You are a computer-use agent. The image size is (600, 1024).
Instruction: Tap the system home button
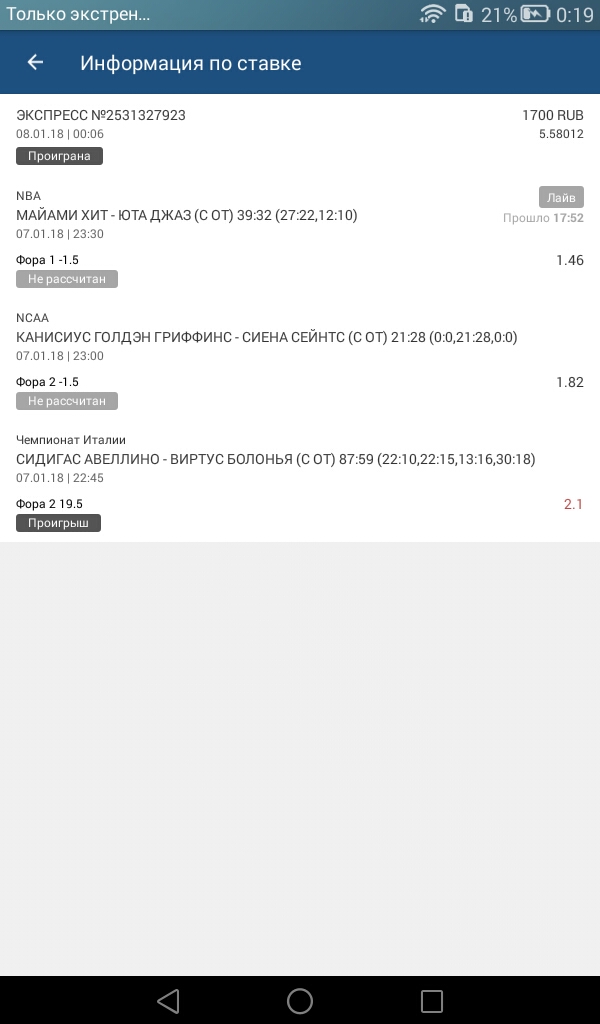[x=300, y=1000]
